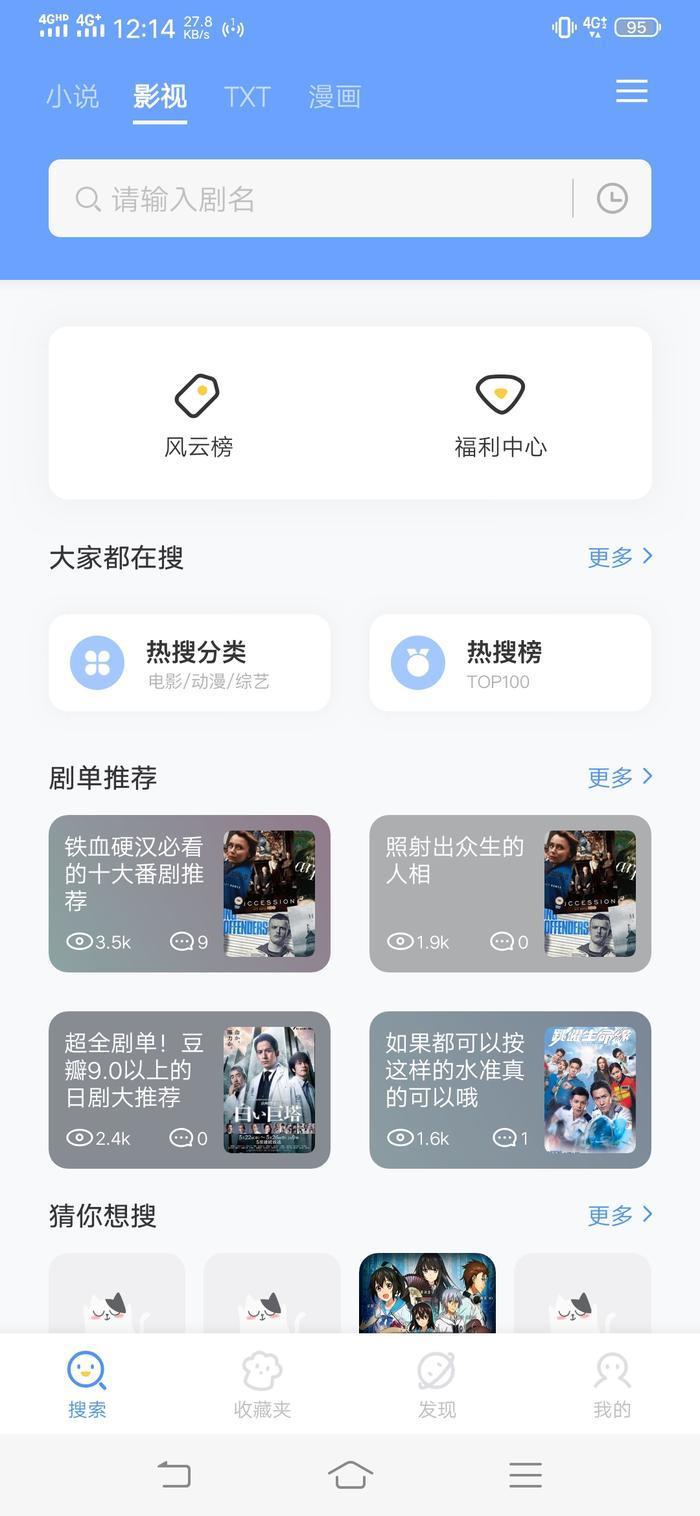Open 热搜榜 TOP100
Screen dimensions: 700x1516
tap(510, 663)
